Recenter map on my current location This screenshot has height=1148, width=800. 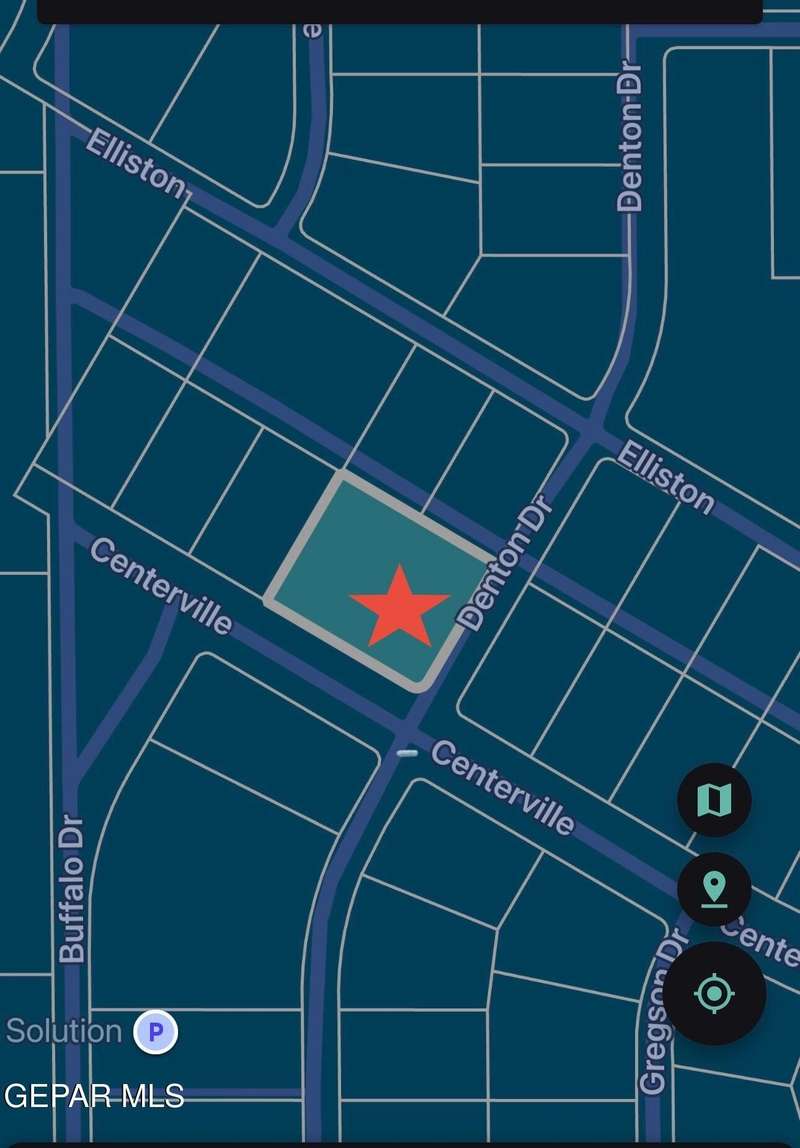(714, 994)
